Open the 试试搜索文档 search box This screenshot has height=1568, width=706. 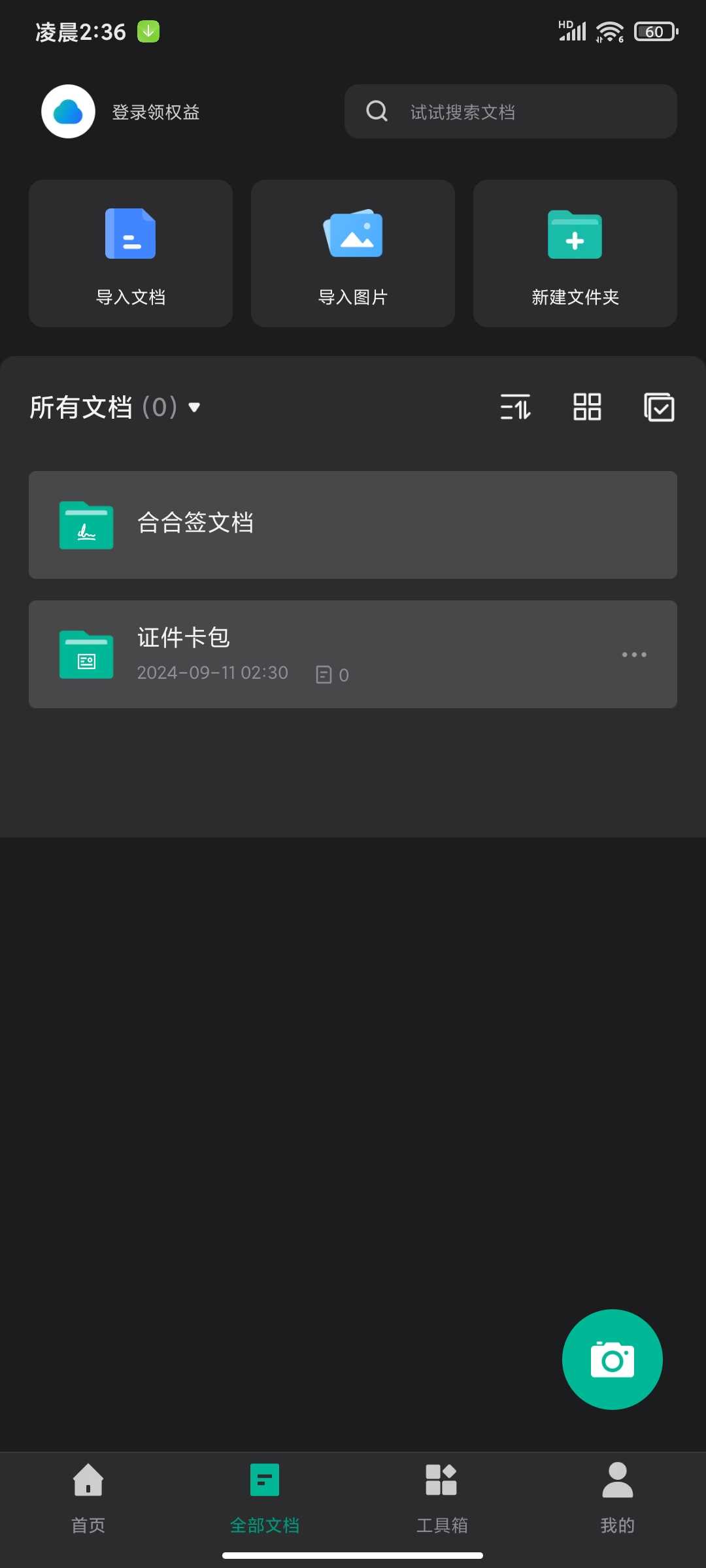pyautogui.click(x=510, y=112)
